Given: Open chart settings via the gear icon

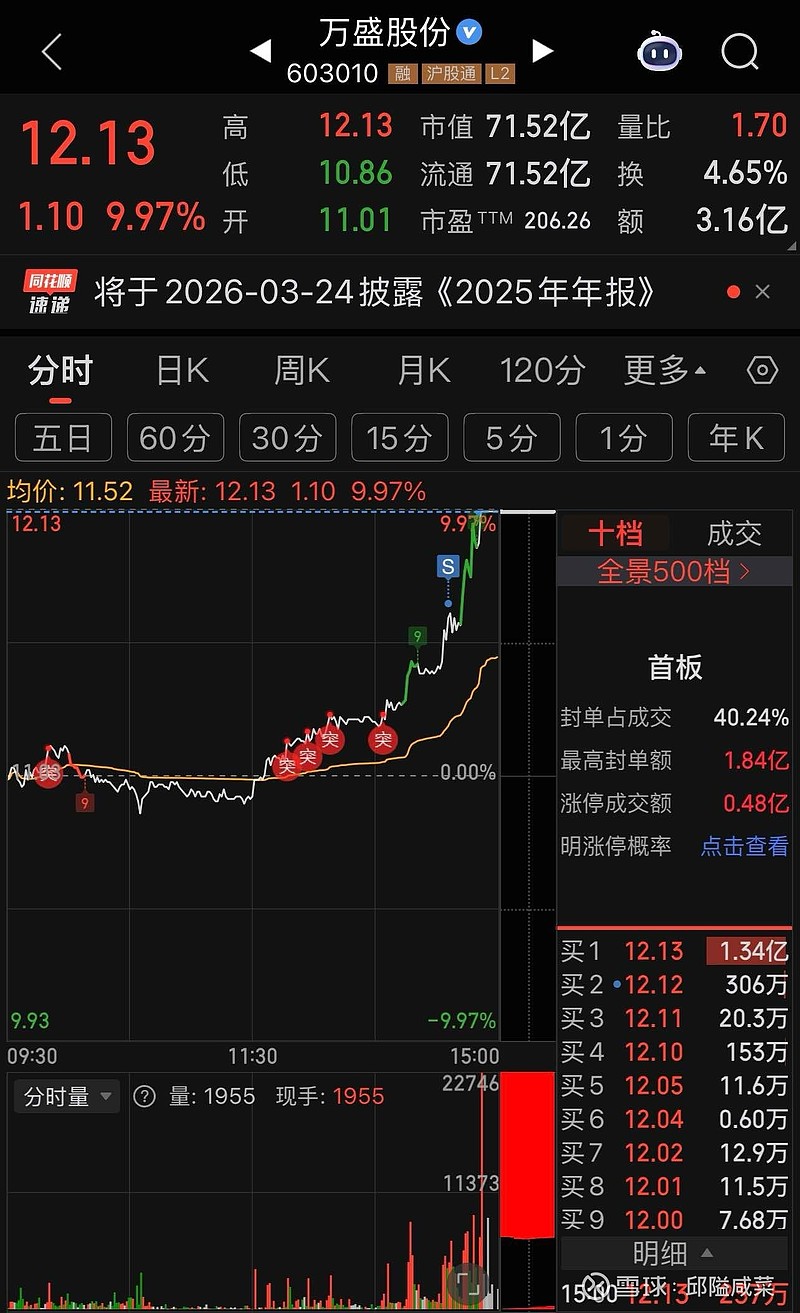Looking at the screenshot, I should pos(760,370).
